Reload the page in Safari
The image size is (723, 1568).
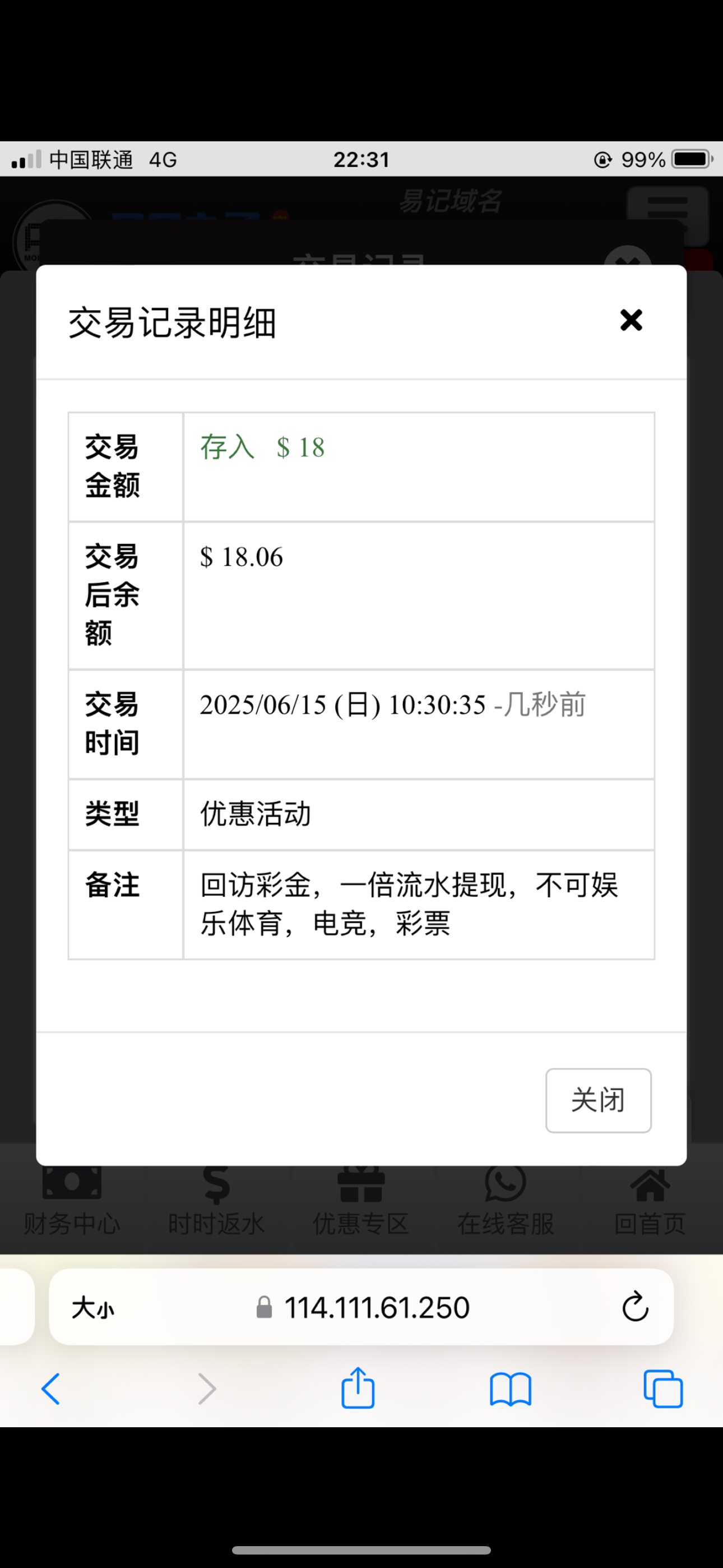(635, 1306)
